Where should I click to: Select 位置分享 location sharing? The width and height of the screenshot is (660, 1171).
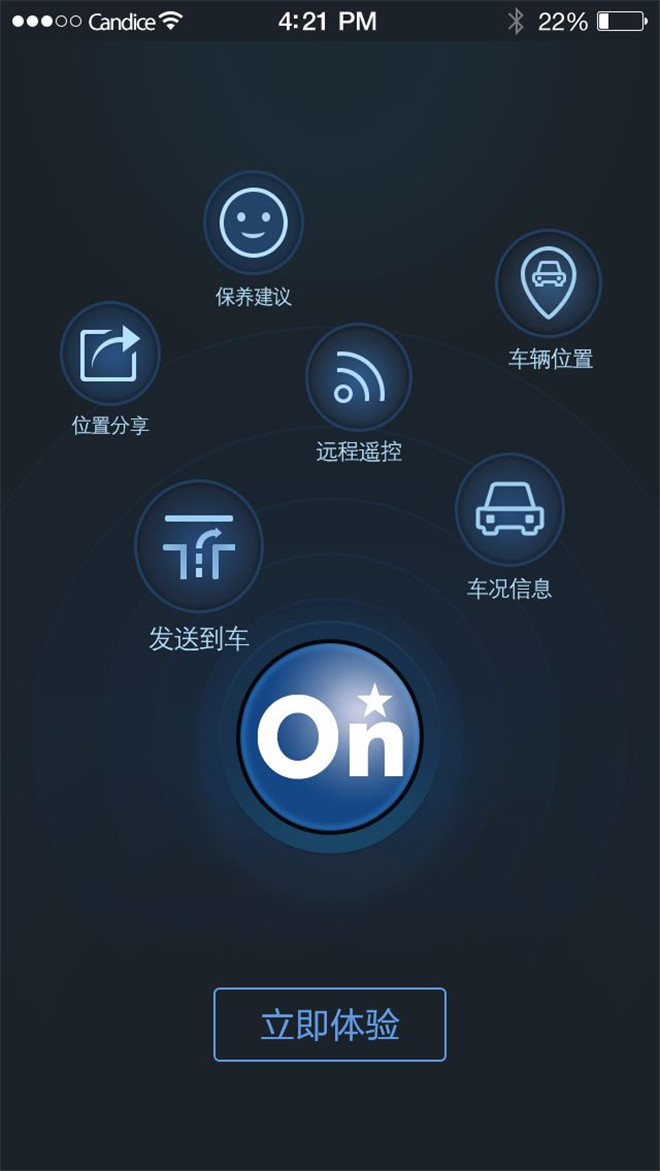(110, 354)
